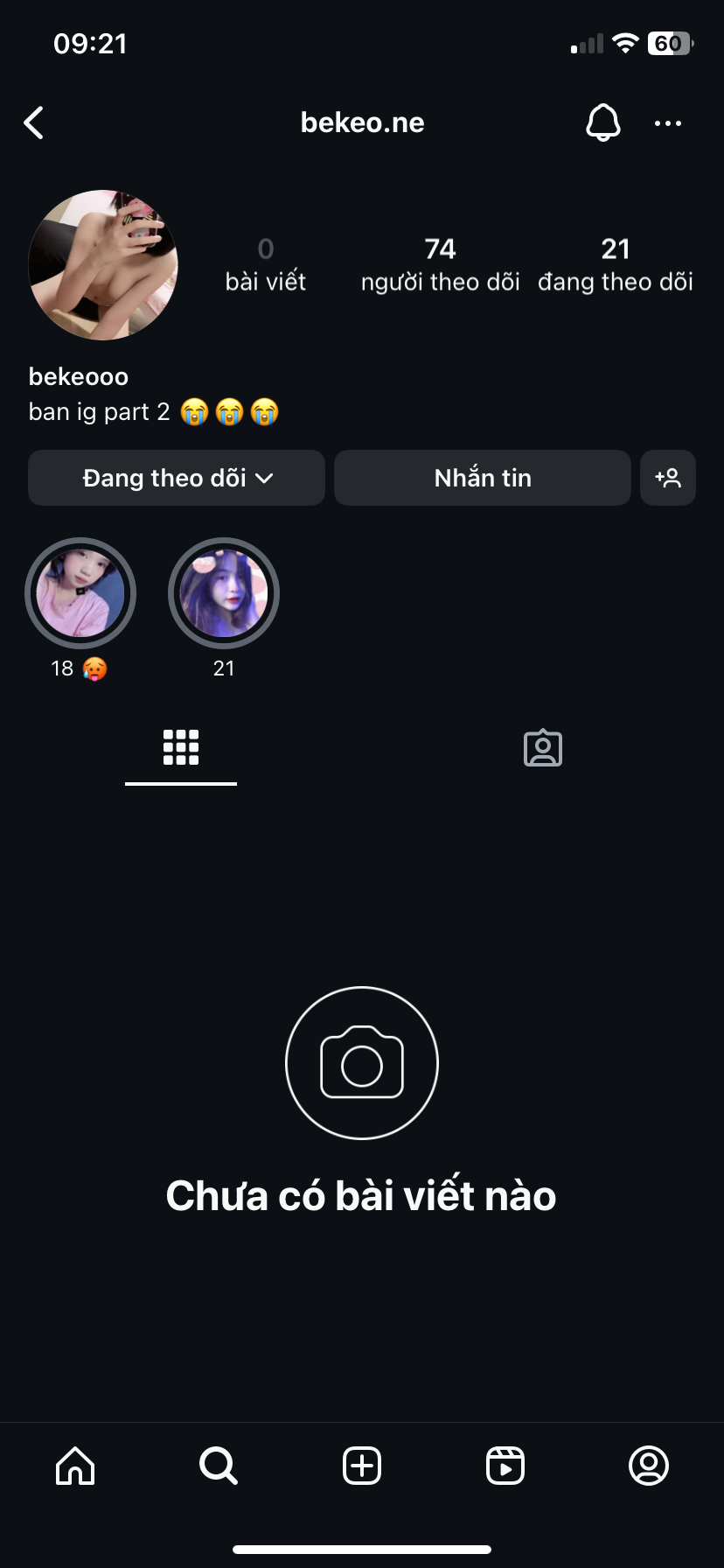Screen dimensions: 724x1568
Task: Go back with the top-left arrow
Action: pos(34,123)
